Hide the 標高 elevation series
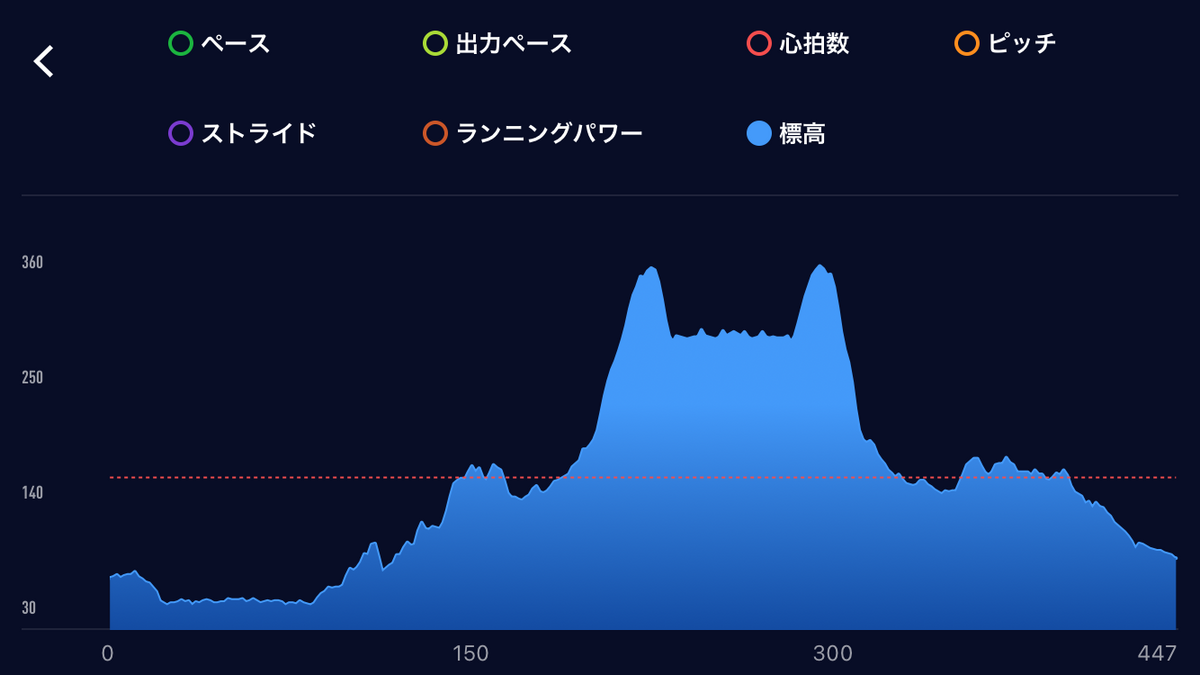The image size is (1200, 675). point(759,133)
